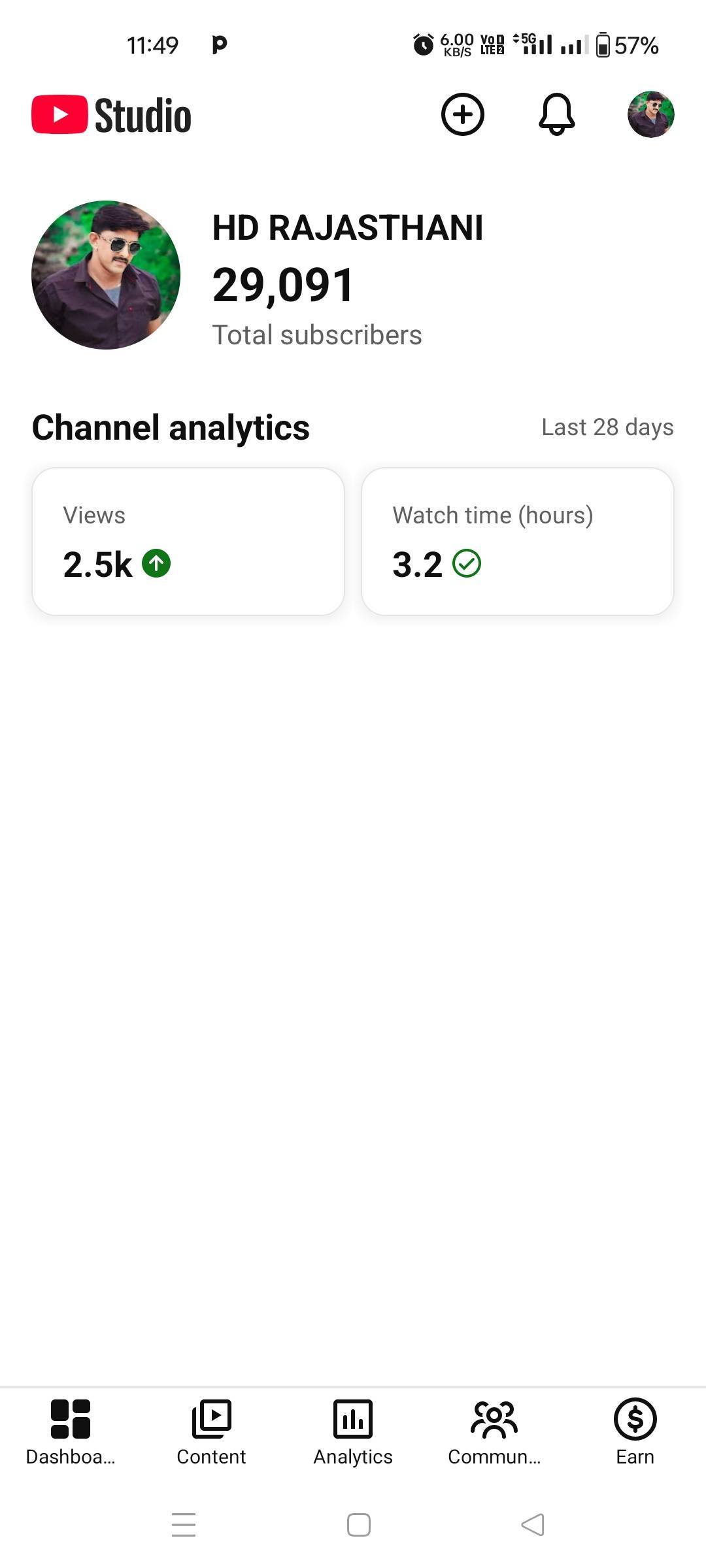Open the Views analytics card

pyautogui.click(x=188, y=542)
